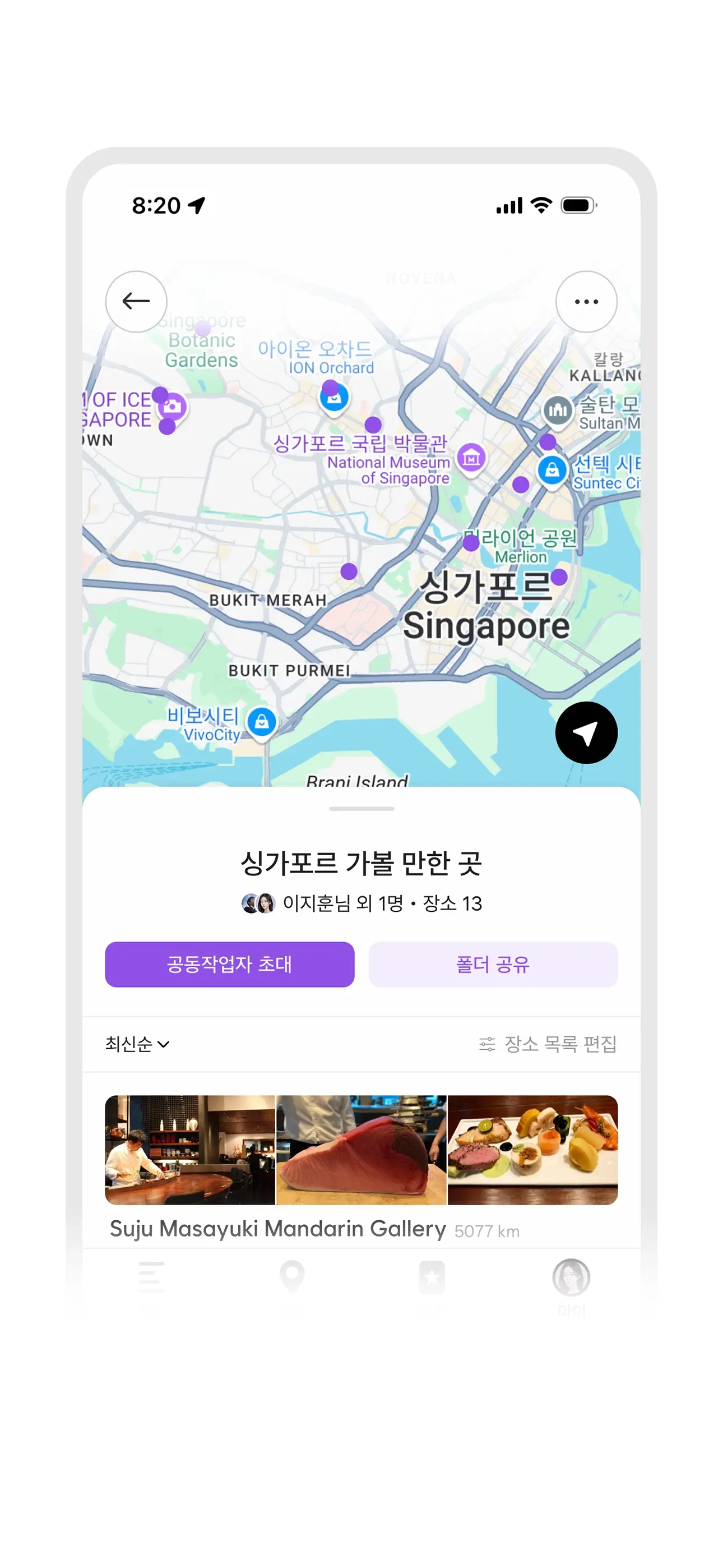Viewport: 723px width, 1568px height.
Task: Click the 폴더 공유 share button
Action: [492, 963]
